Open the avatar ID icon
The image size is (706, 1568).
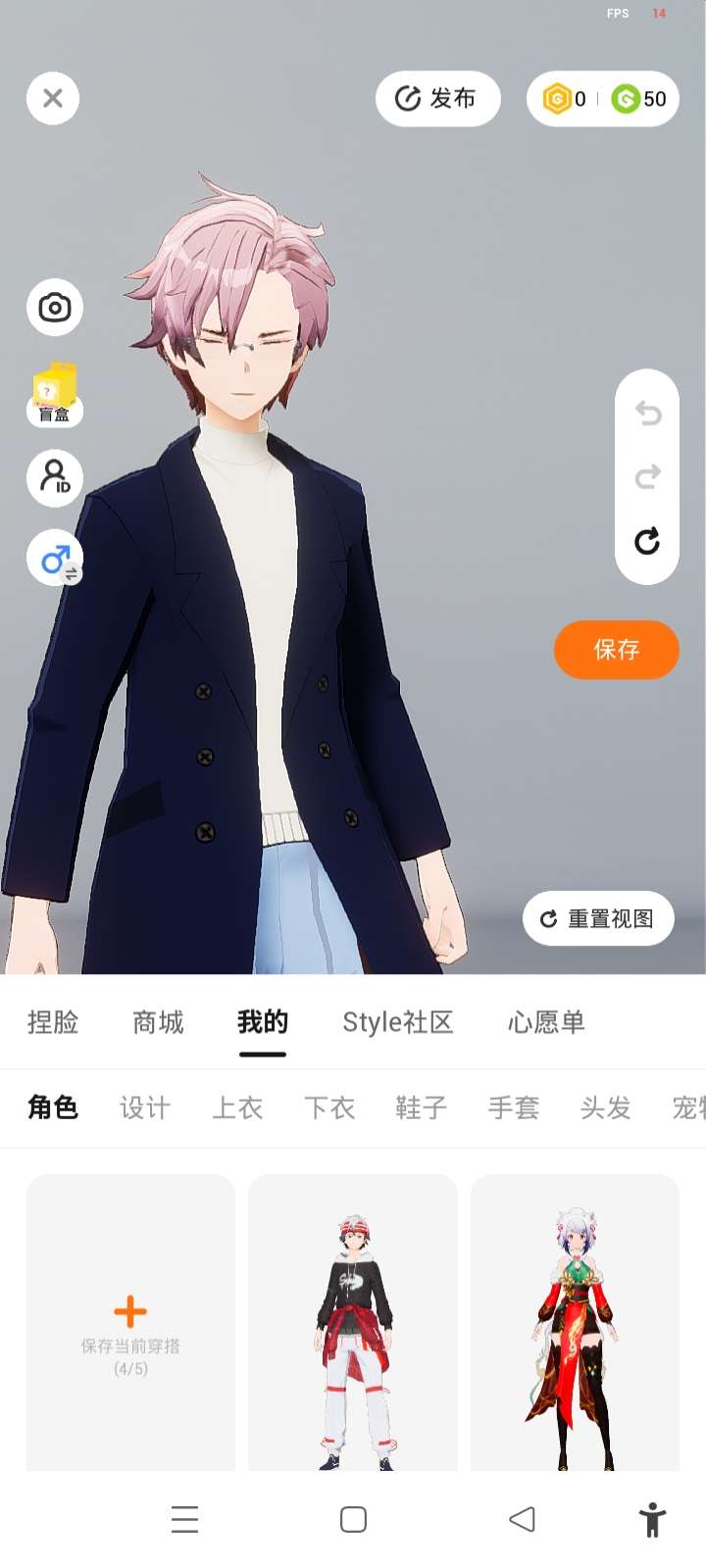pos(55,477)
